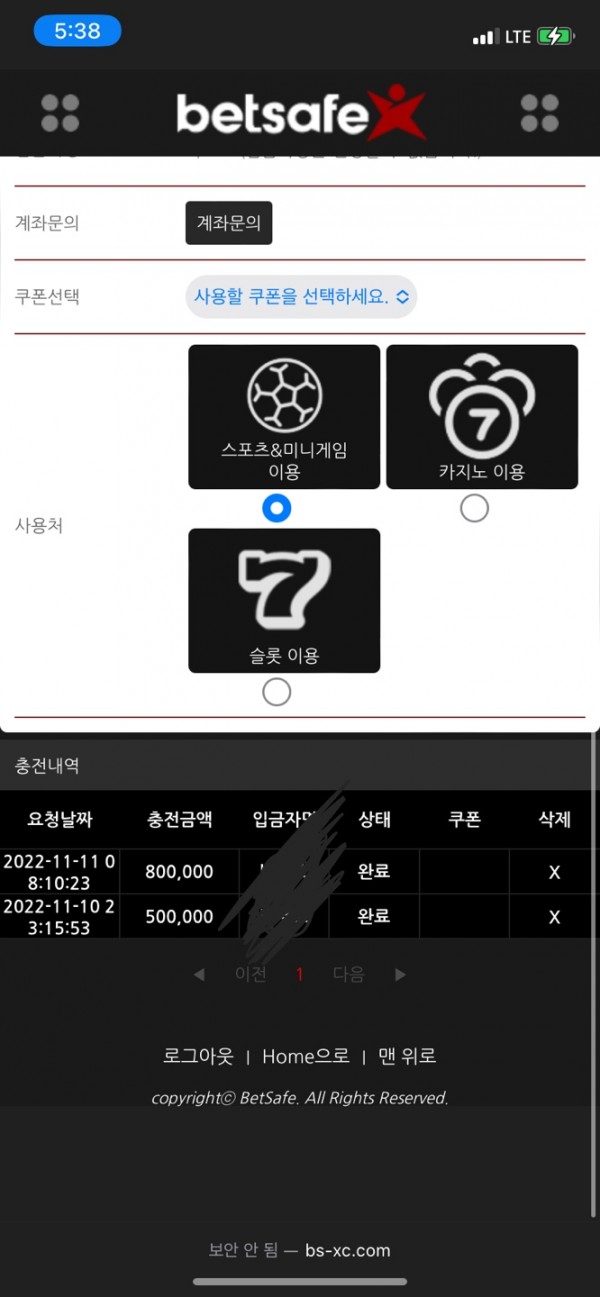Open the left four-dot menu icon
The image size is (600, 1297).
60,113
